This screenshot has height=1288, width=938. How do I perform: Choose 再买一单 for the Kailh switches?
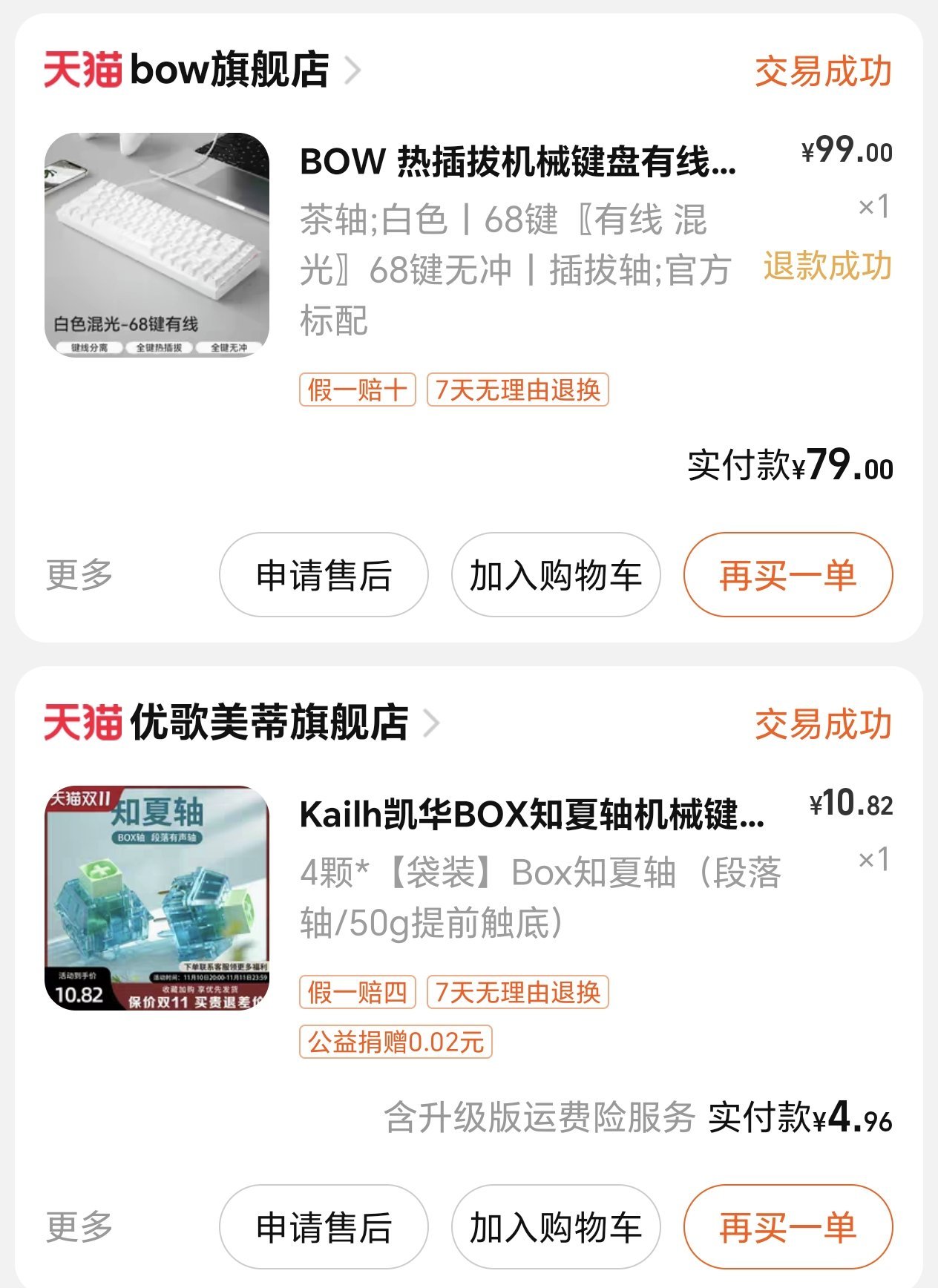(787, 1227)
